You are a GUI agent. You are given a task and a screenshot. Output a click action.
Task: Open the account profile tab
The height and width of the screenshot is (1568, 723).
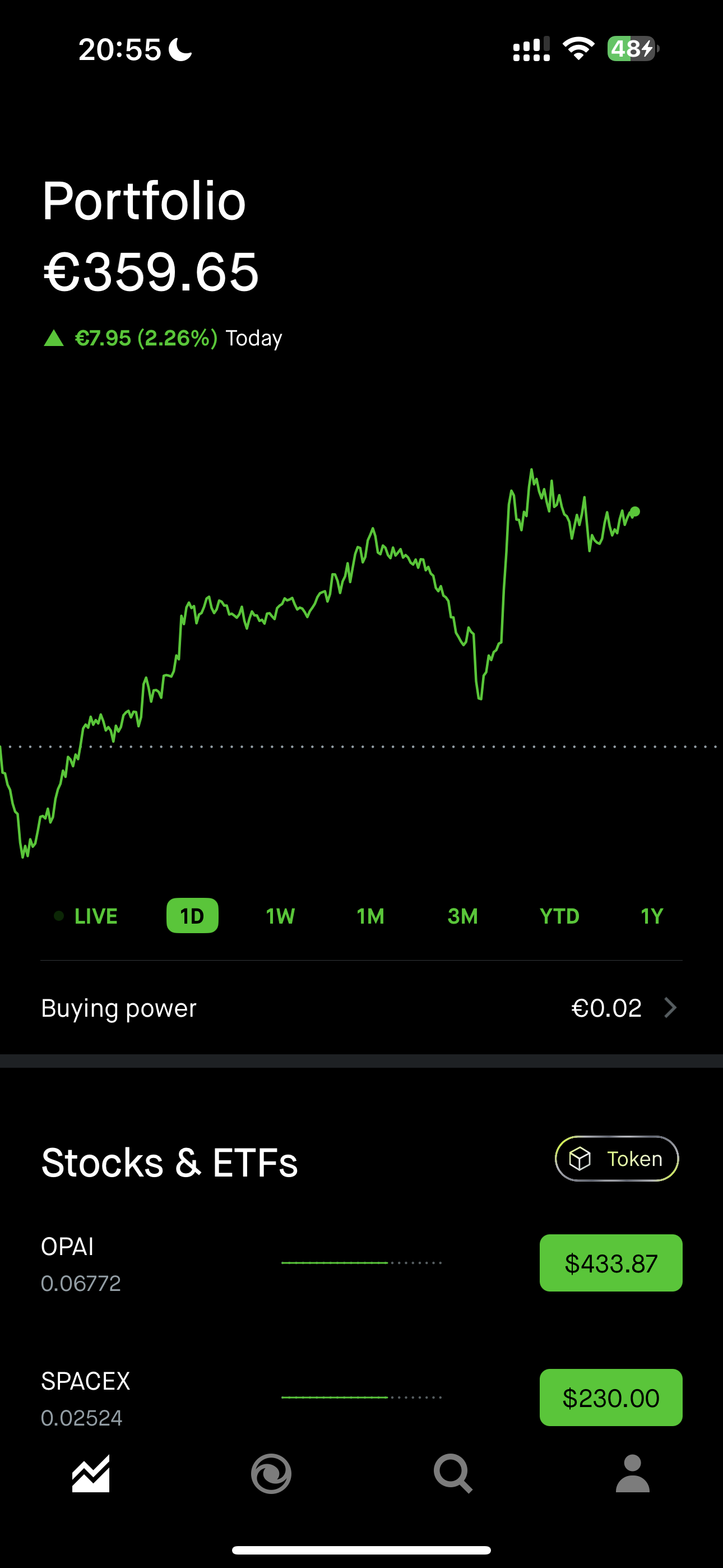coord(633,1474)
